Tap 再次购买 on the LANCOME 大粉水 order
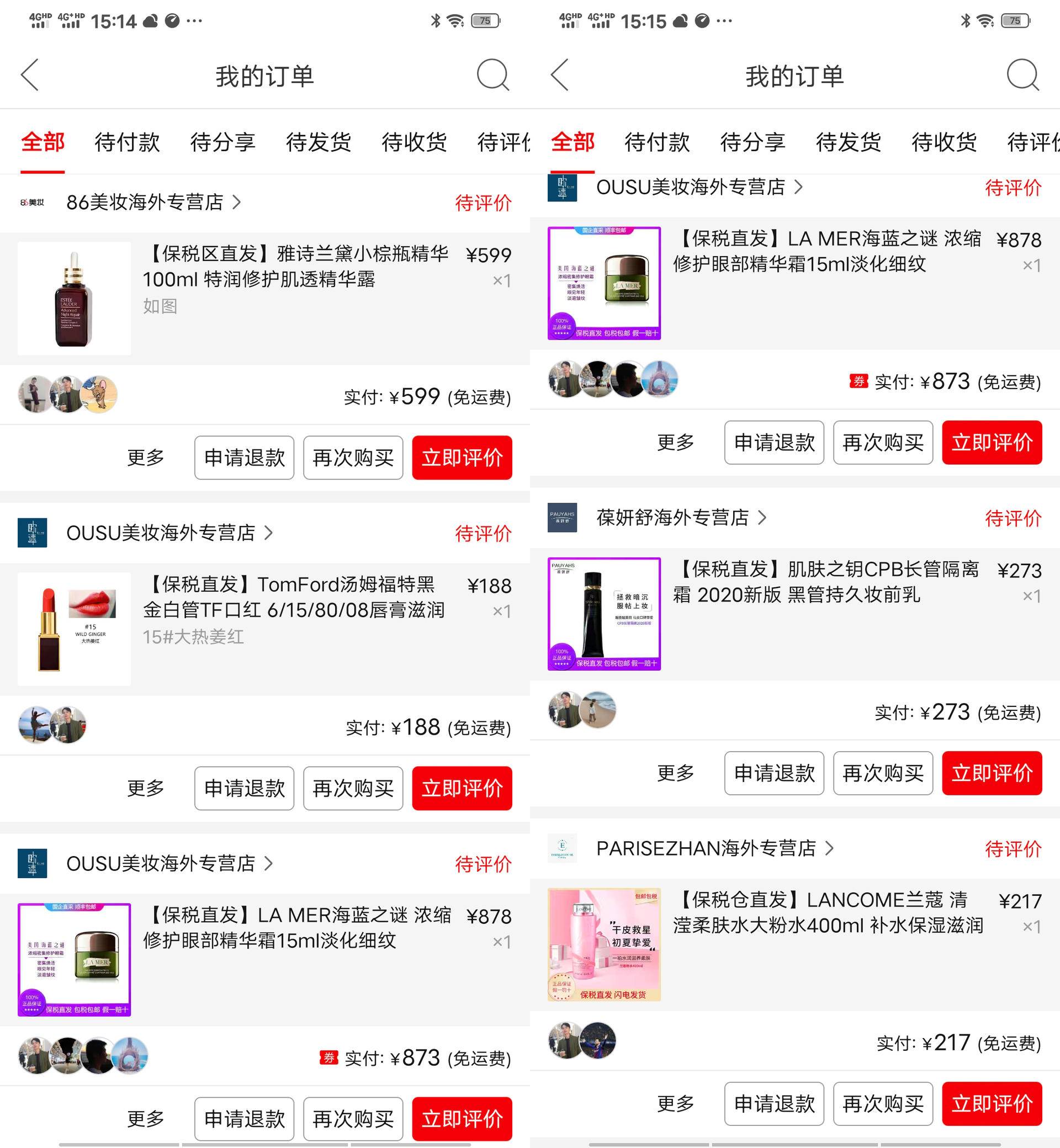1060x1148 pixels. [x=883, y=1104]
